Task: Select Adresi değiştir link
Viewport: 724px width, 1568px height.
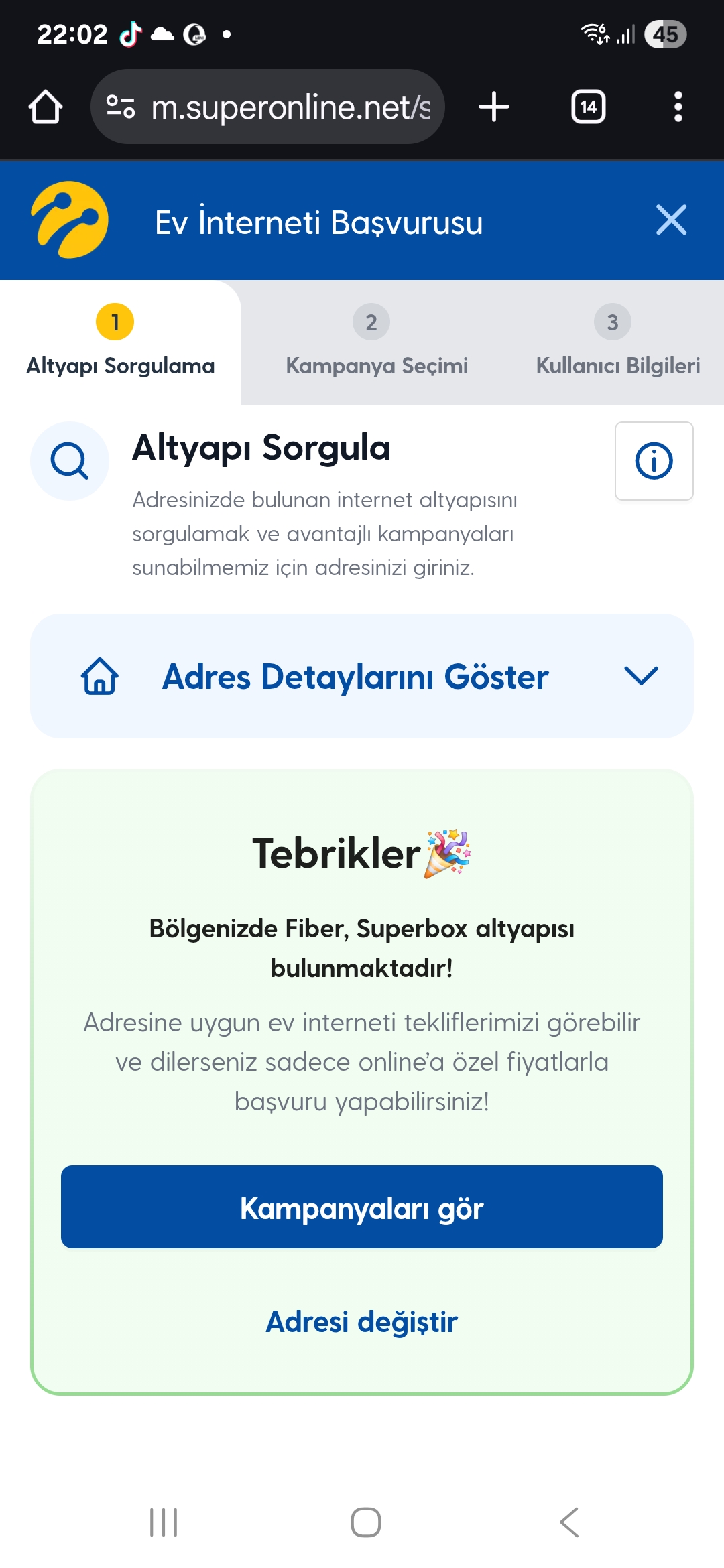Action: [362, 1322]
